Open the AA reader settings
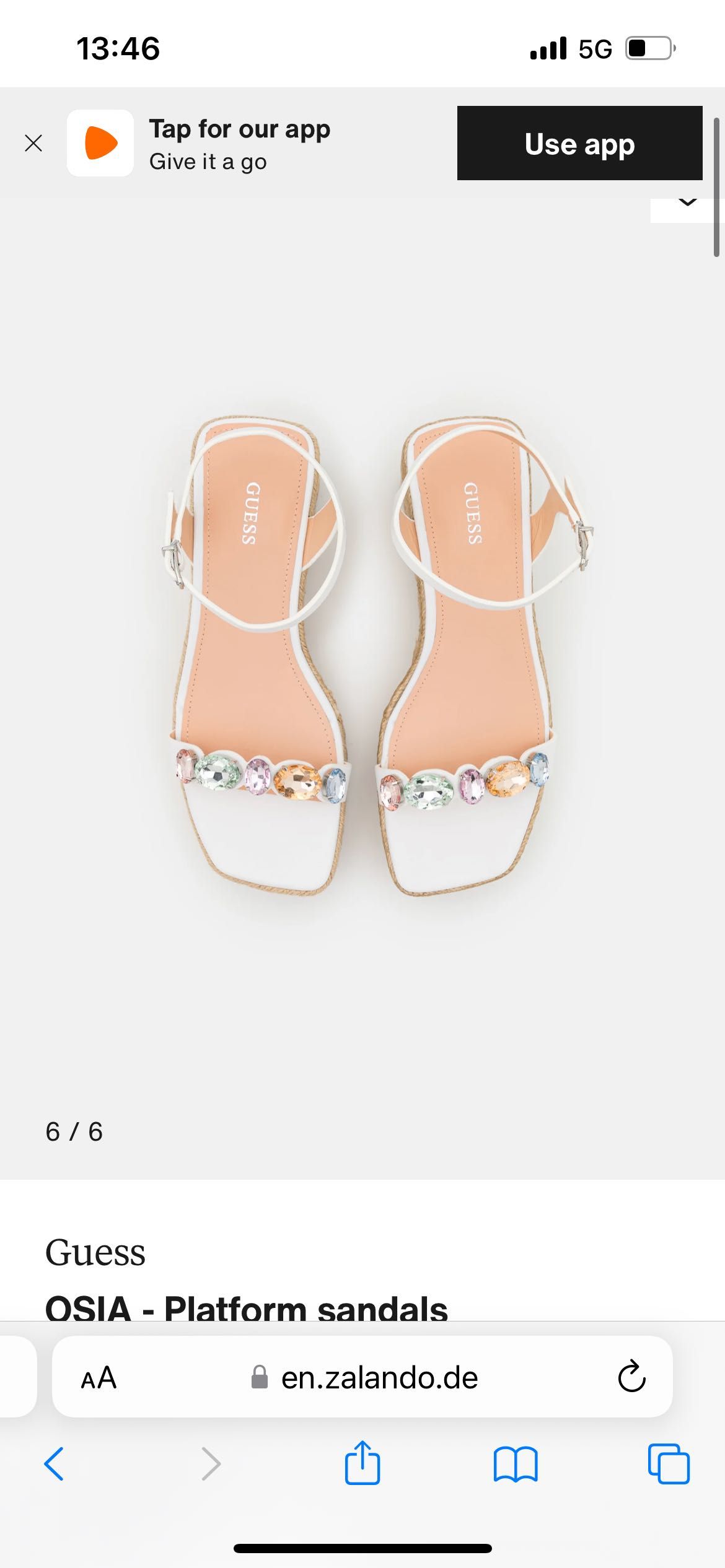This screenshot has width=725, height=1568. click(x=99, y=1378)
